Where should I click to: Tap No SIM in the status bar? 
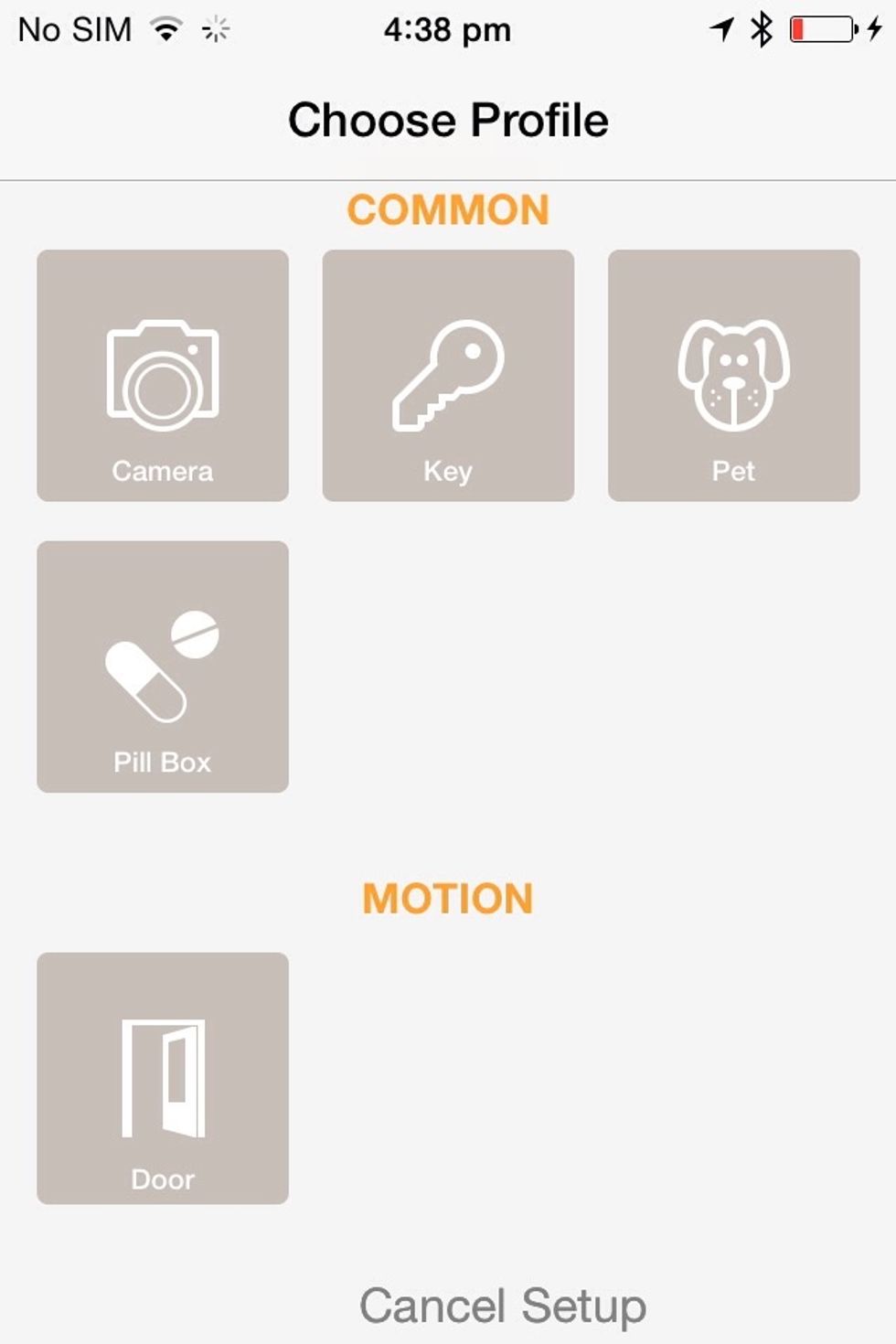[75, 27]
